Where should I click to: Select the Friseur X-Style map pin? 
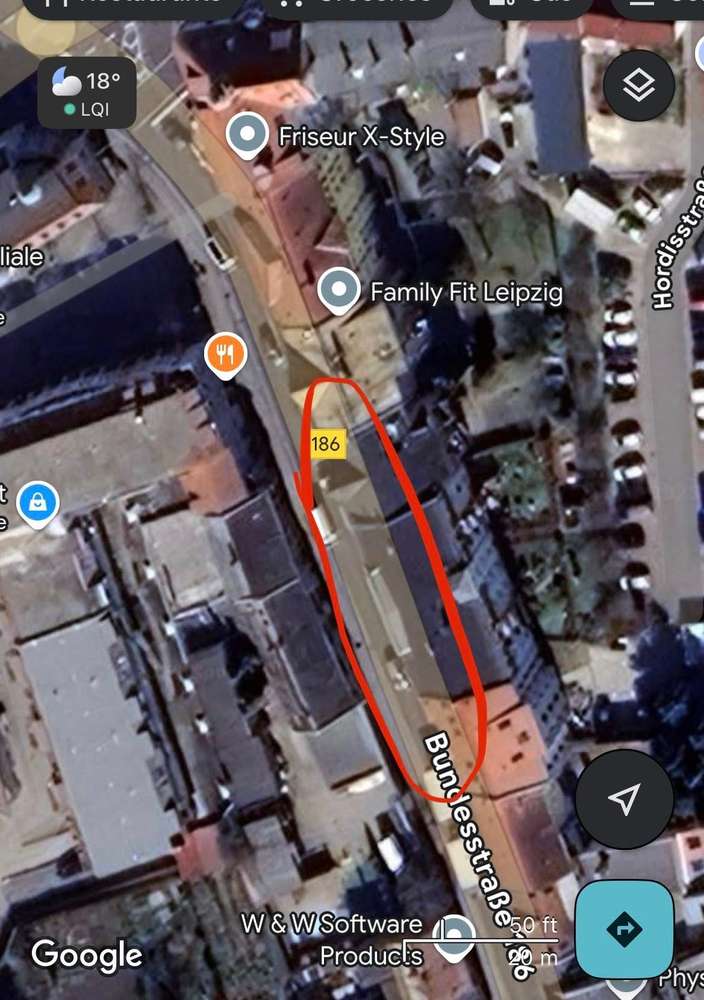pyautogui.click(x=247, y=135)
